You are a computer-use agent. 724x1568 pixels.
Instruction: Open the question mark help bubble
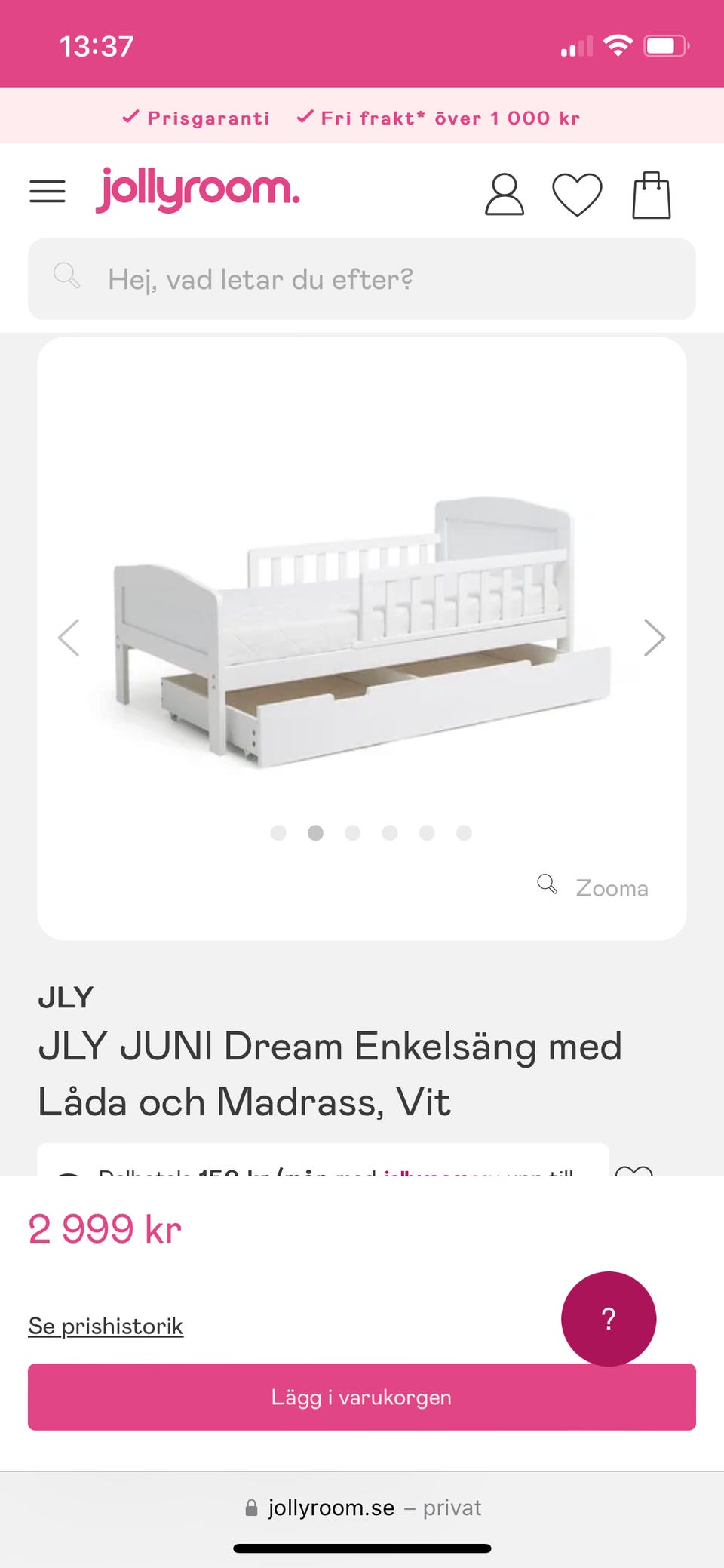(608, 1318)
